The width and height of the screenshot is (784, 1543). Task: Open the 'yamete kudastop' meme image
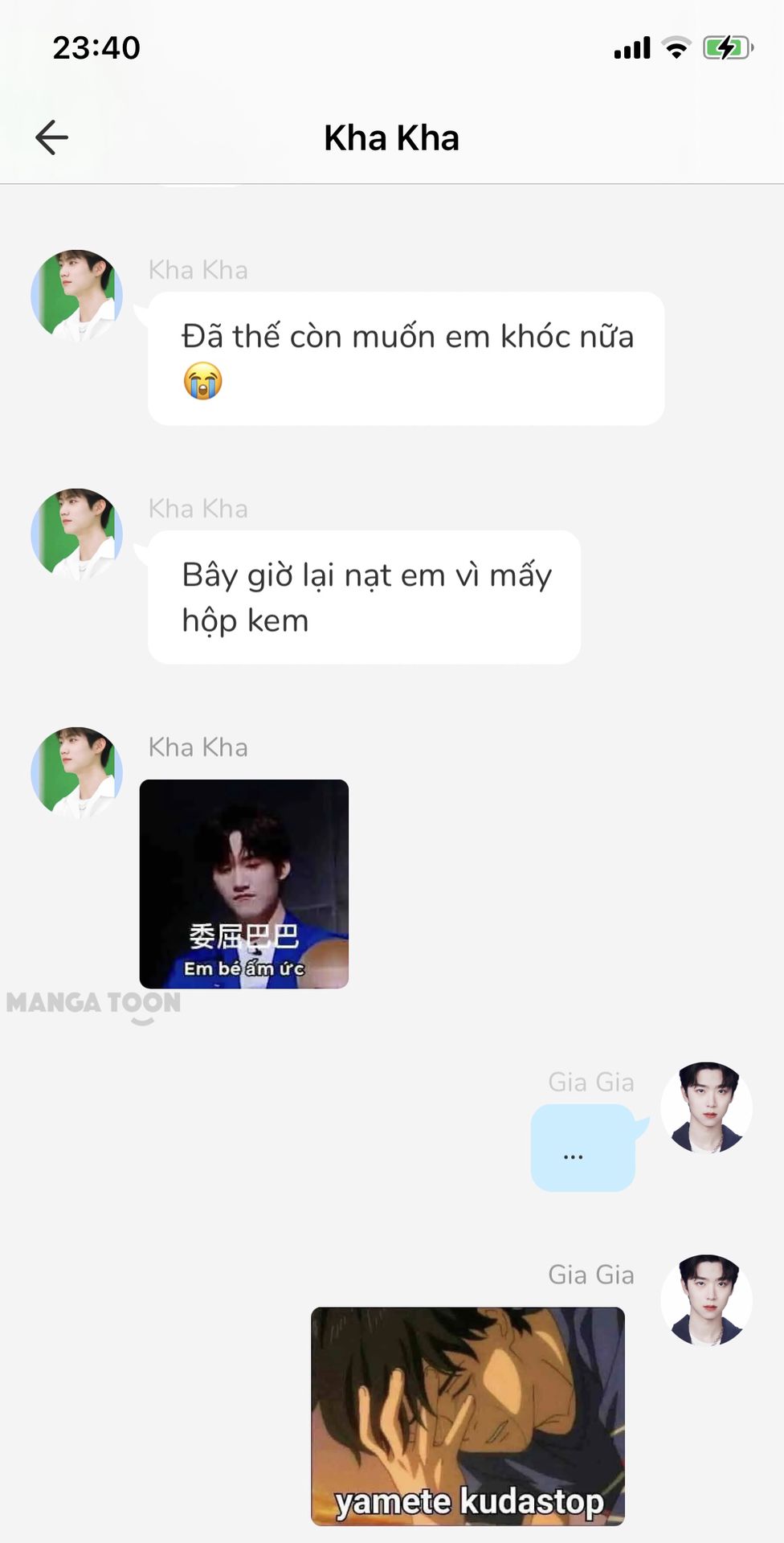coord(468,1416)
